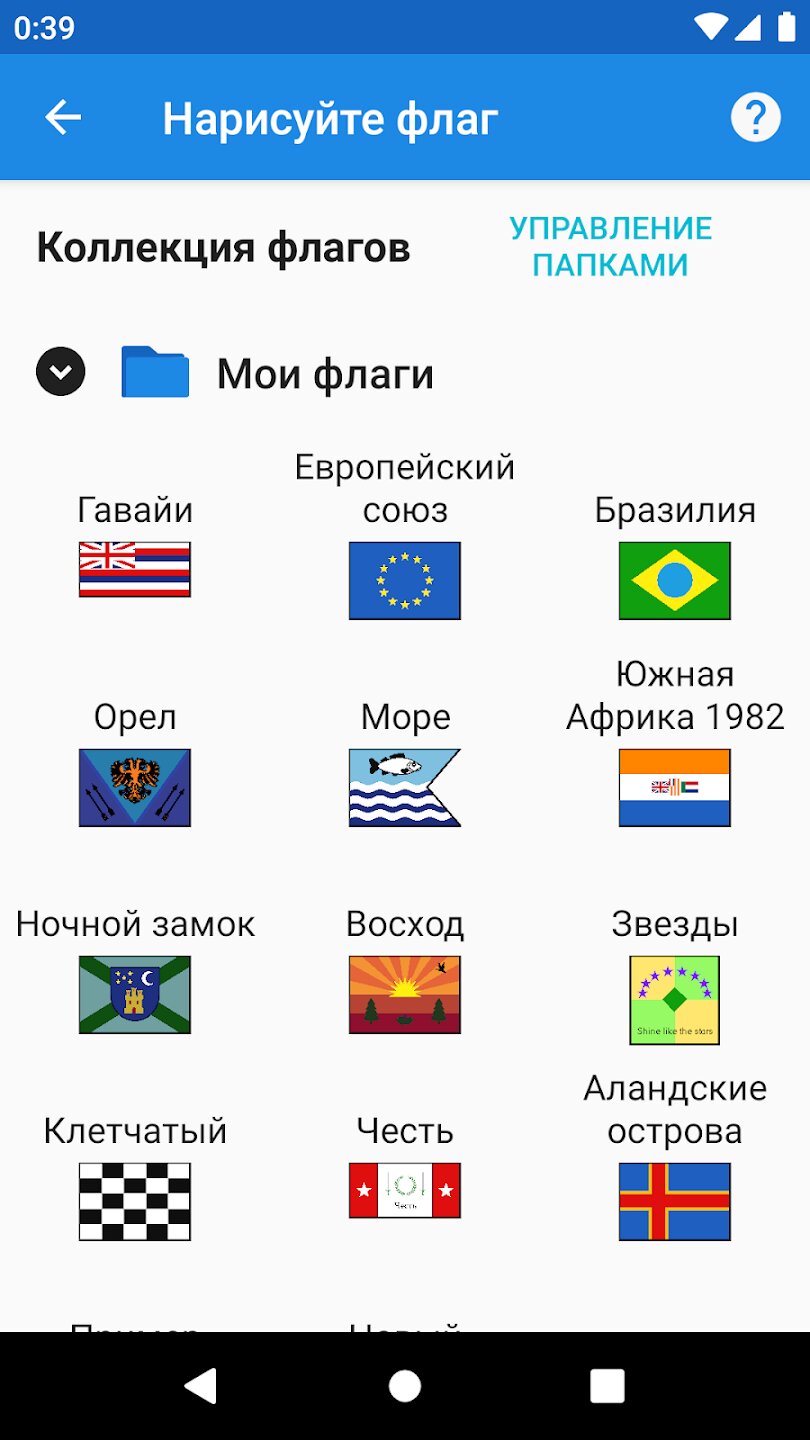Tap the Звезды flag
Viewport: 810px width, 1440px height.
[x=675, y=1000]
